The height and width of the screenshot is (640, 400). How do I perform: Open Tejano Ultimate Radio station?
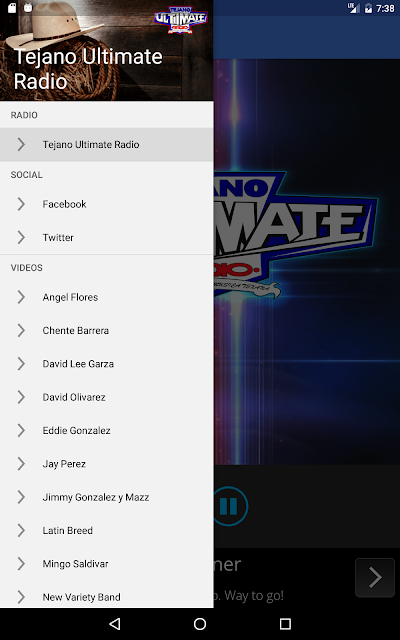[107, 144]
